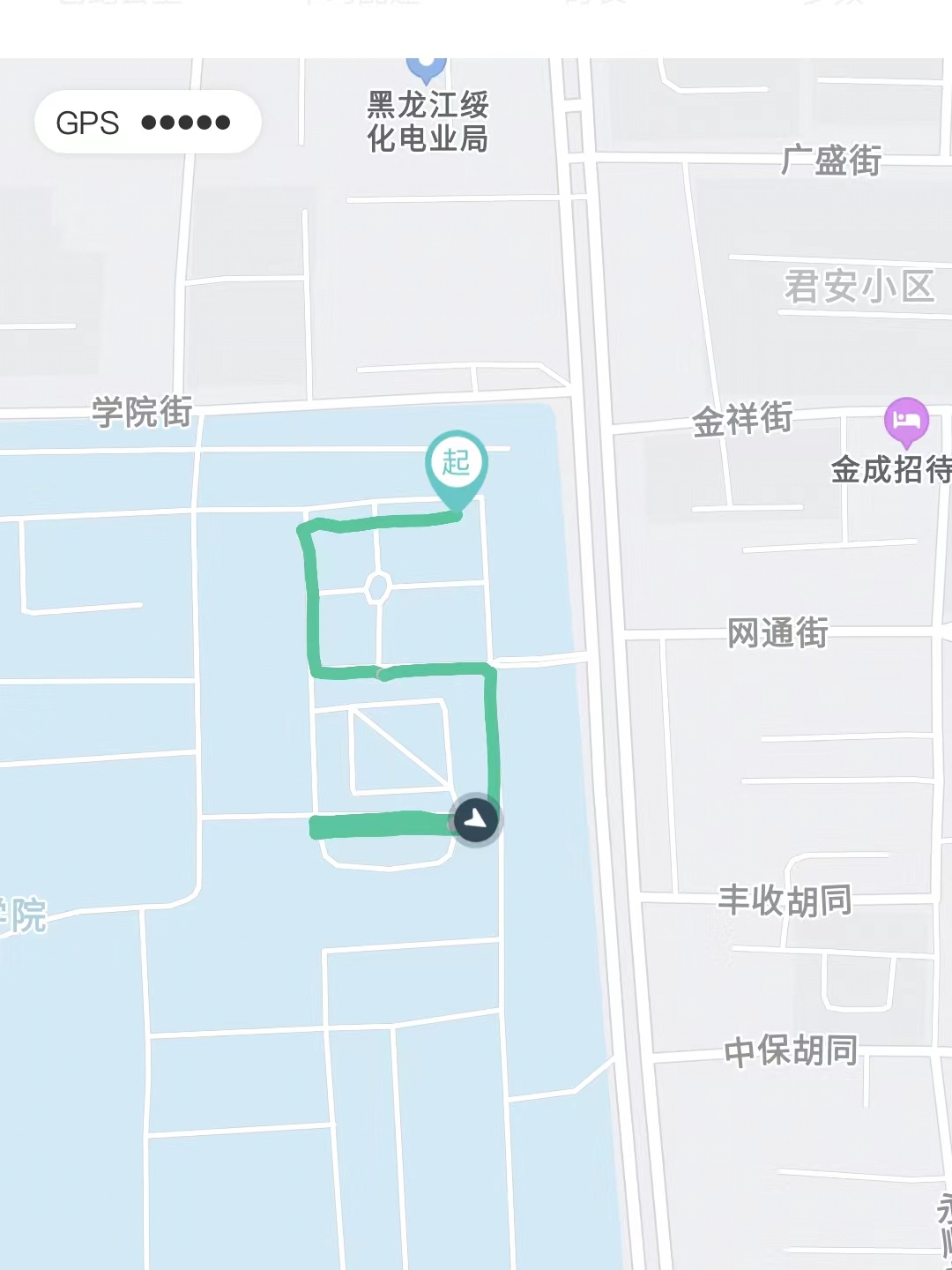Select the 黑龙江绥化电业局 map pin
952x1270 pixels.
tap(427, 65)
